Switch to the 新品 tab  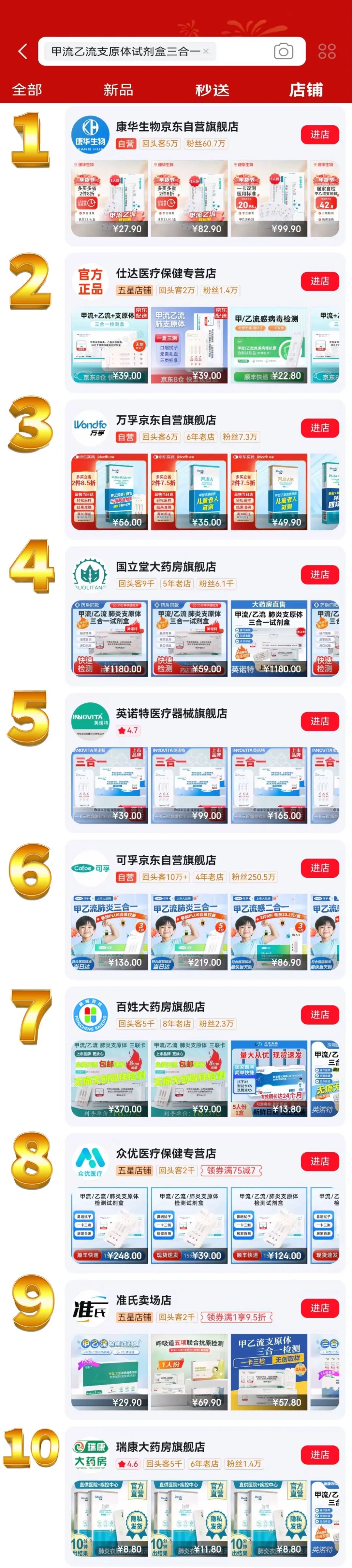(118, 90)
